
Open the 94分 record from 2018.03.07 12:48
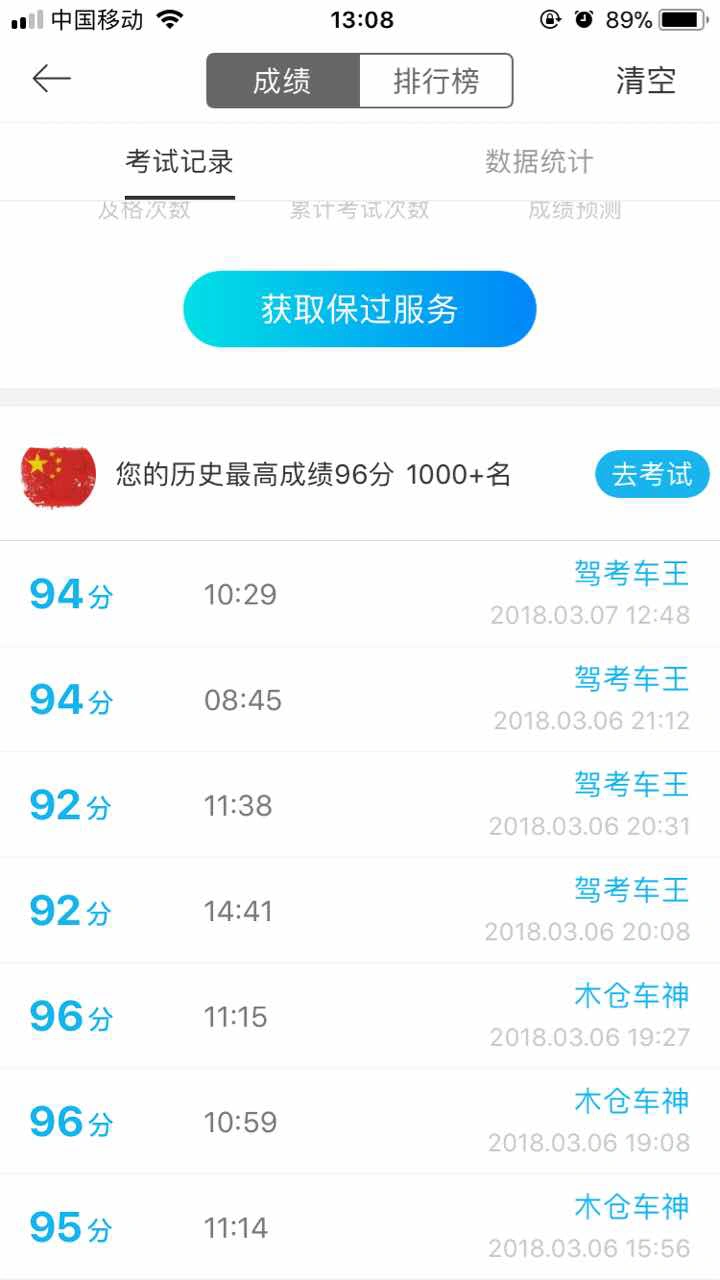click(x=359, y=594)
